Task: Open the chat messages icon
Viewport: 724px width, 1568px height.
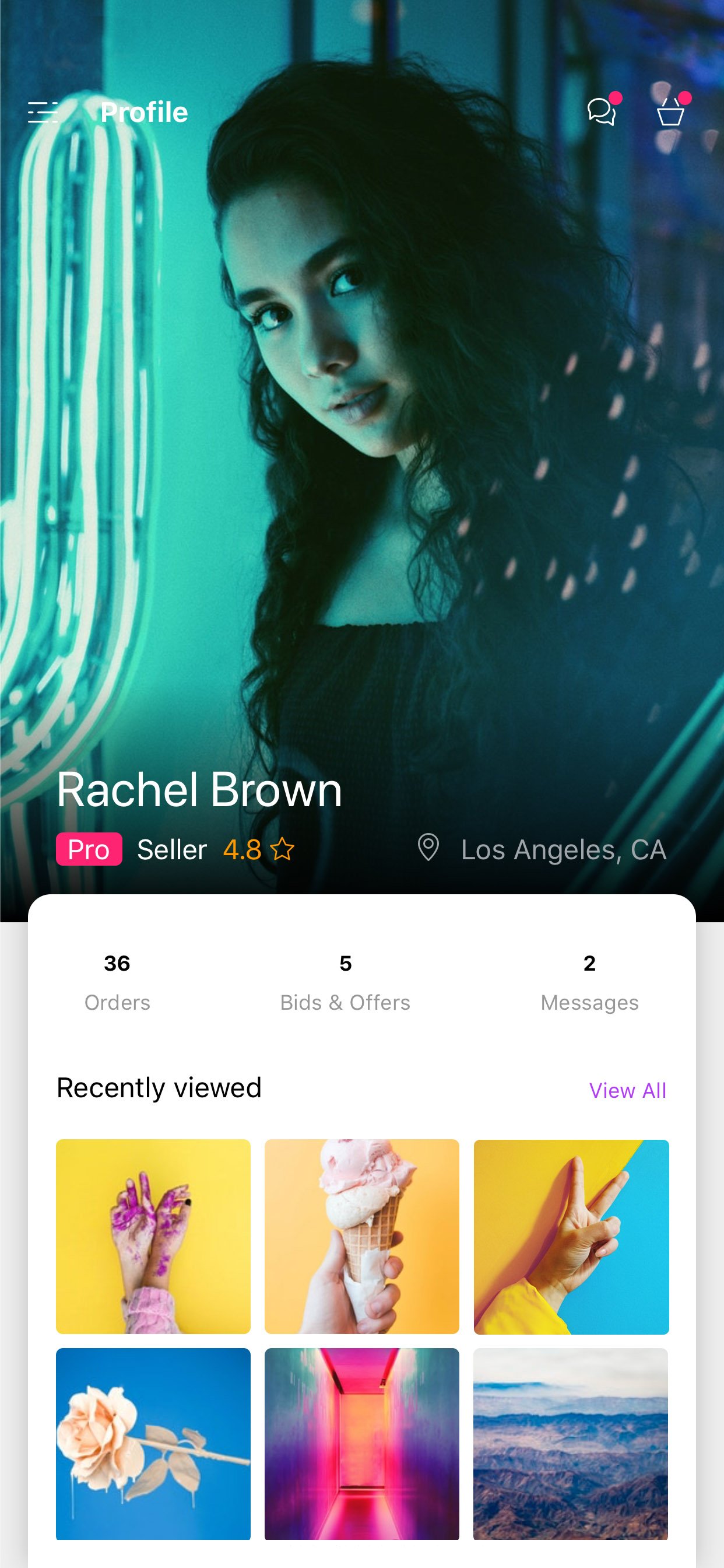Action: [x=601, y=112]
